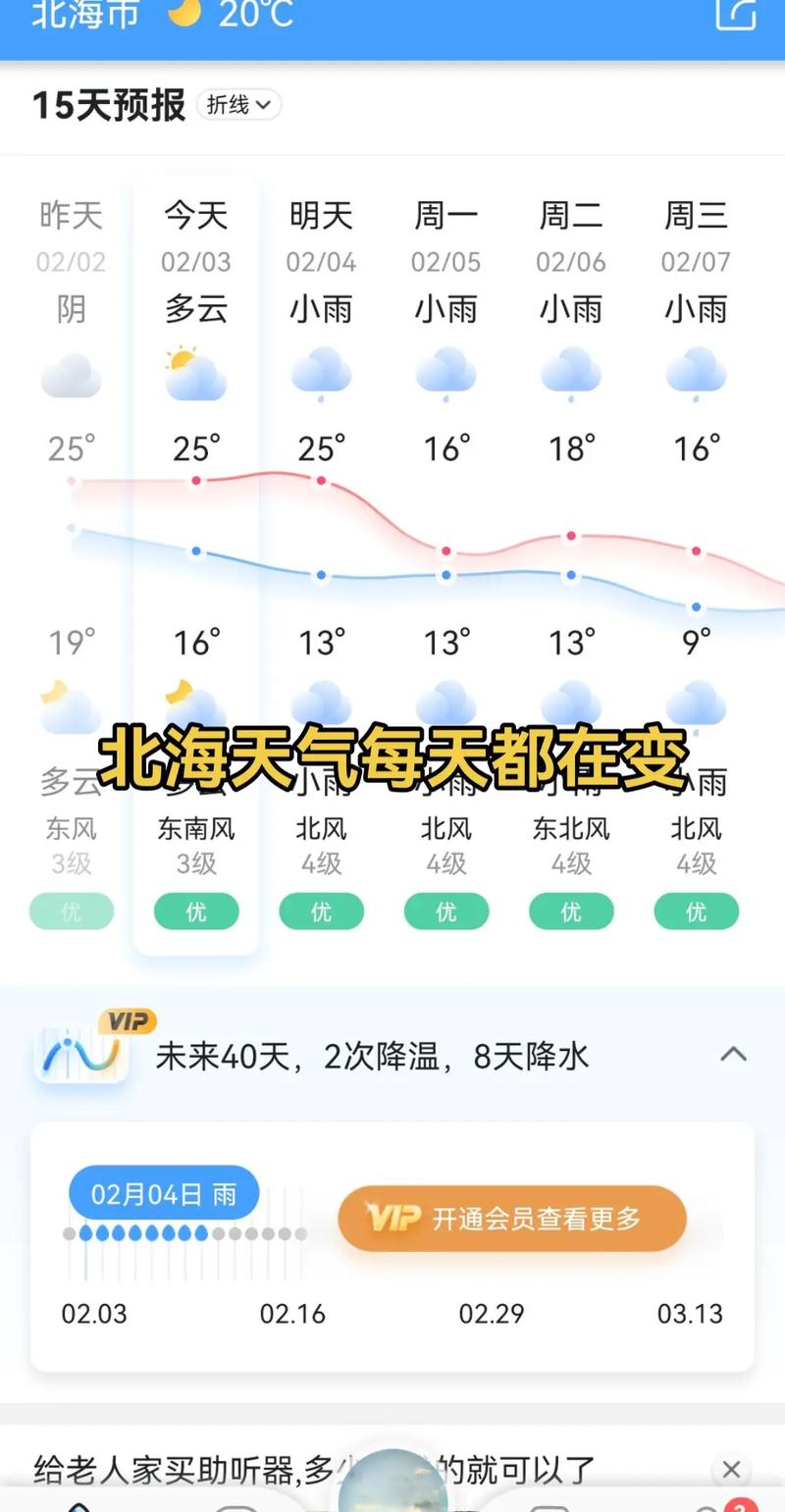Select the 今天 forecast column
Screen dimensions: 785x1512
(195, 216)
